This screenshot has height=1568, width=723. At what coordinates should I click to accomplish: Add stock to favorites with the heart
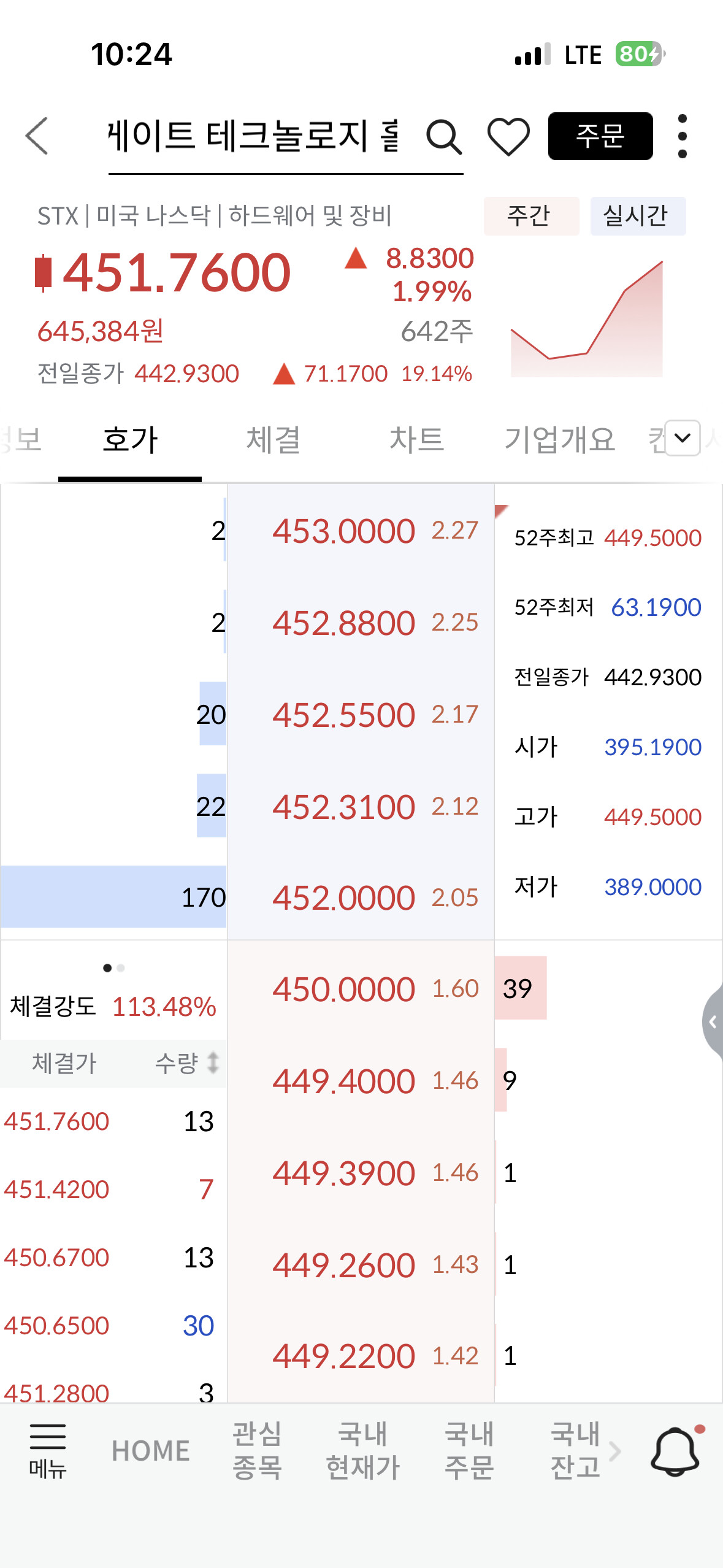point(508,136)
